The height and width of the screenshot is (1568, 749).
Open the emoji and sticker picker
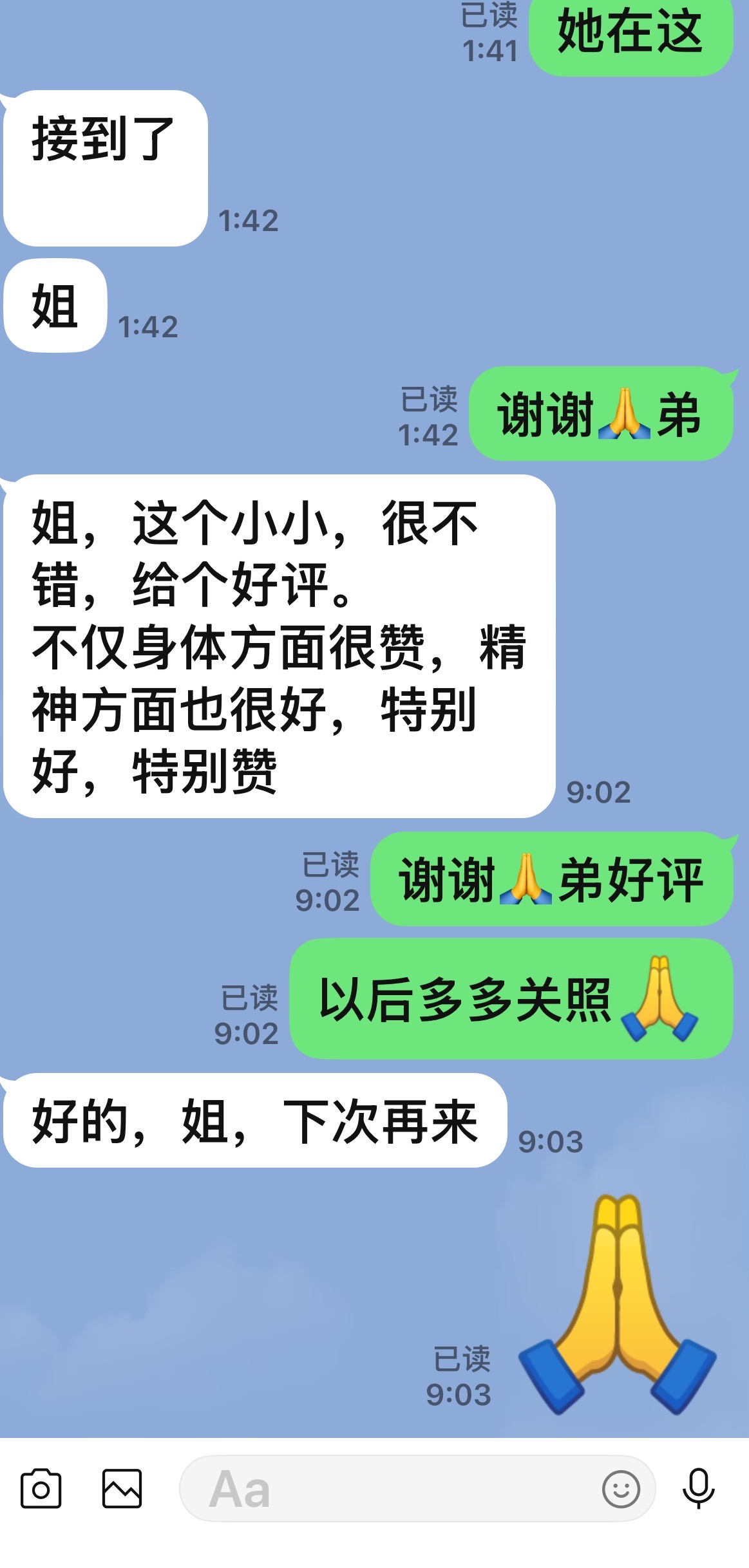click(621, 1489)
